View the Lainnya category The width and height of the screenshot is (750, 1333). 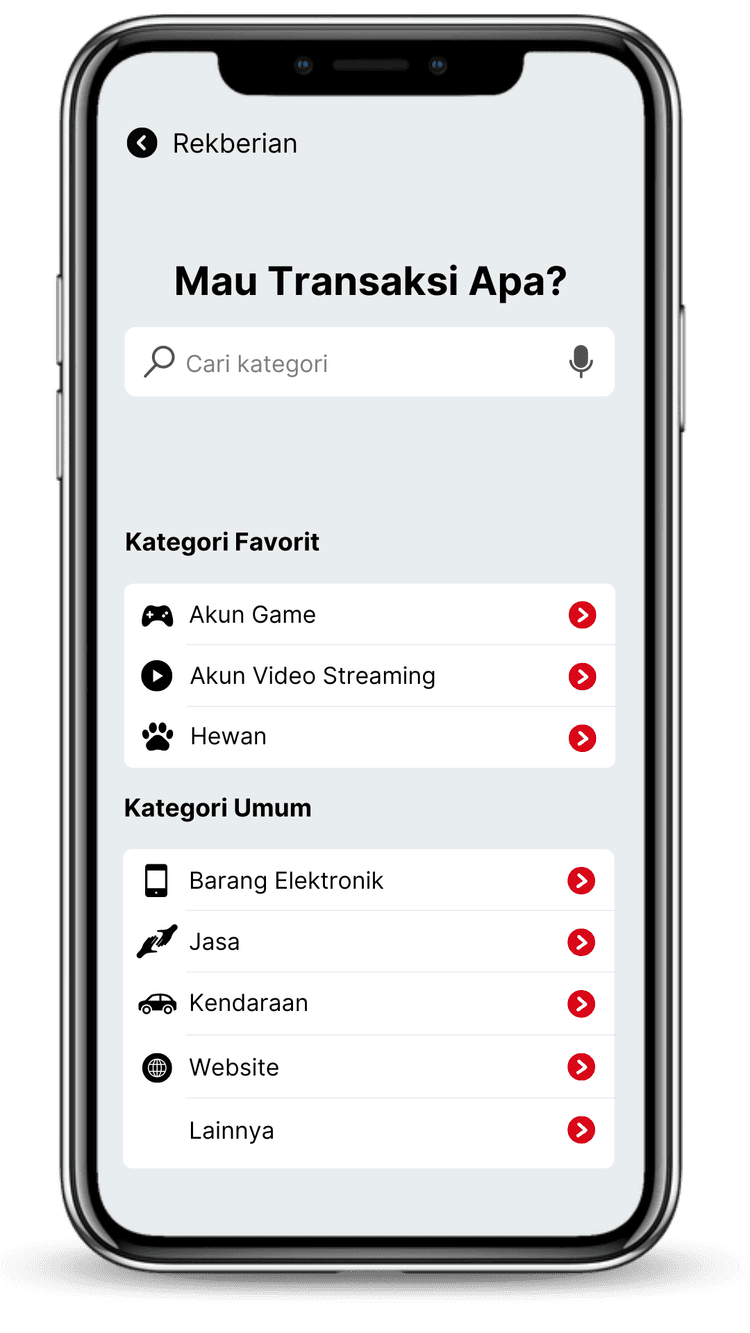point(369,1130)
